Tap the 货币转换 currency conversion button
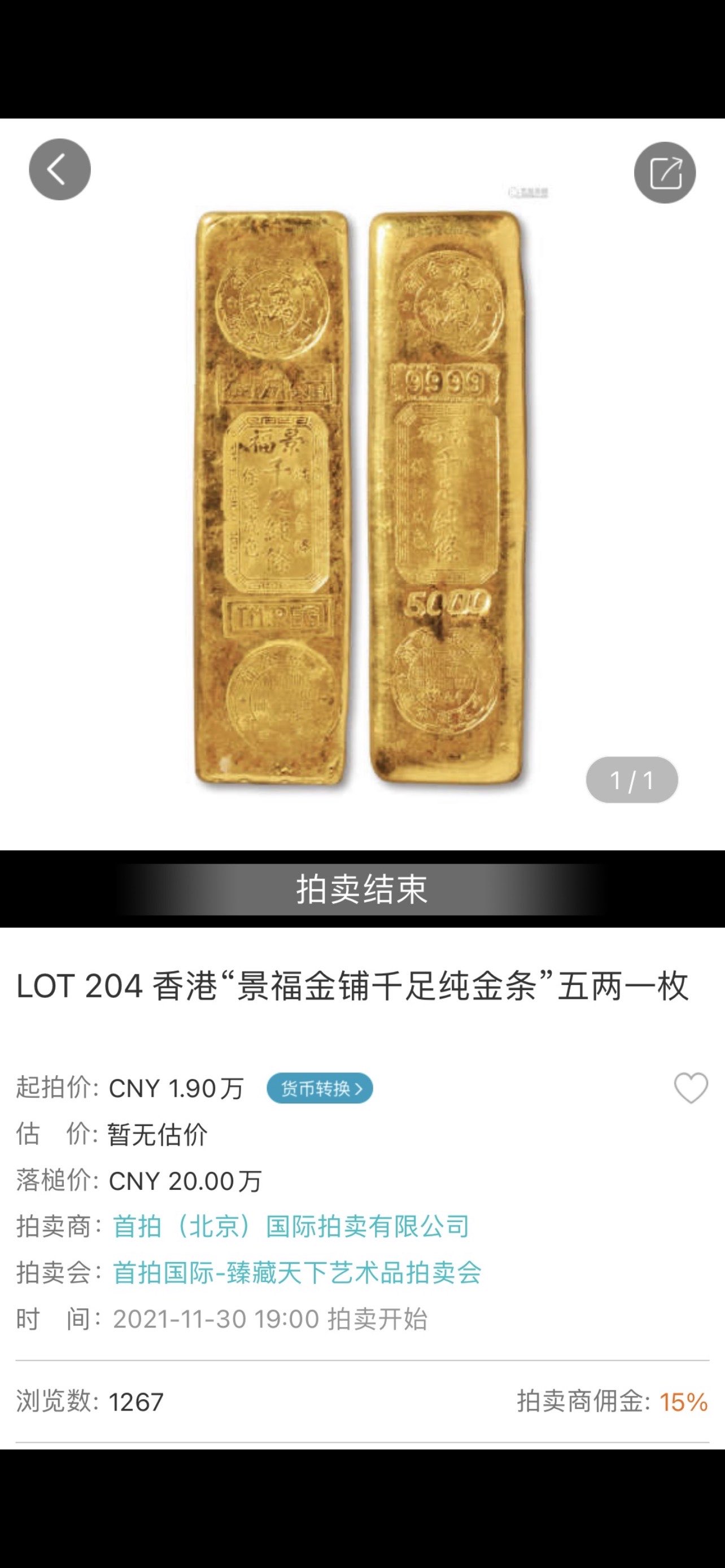 (x=320, y=1088)
